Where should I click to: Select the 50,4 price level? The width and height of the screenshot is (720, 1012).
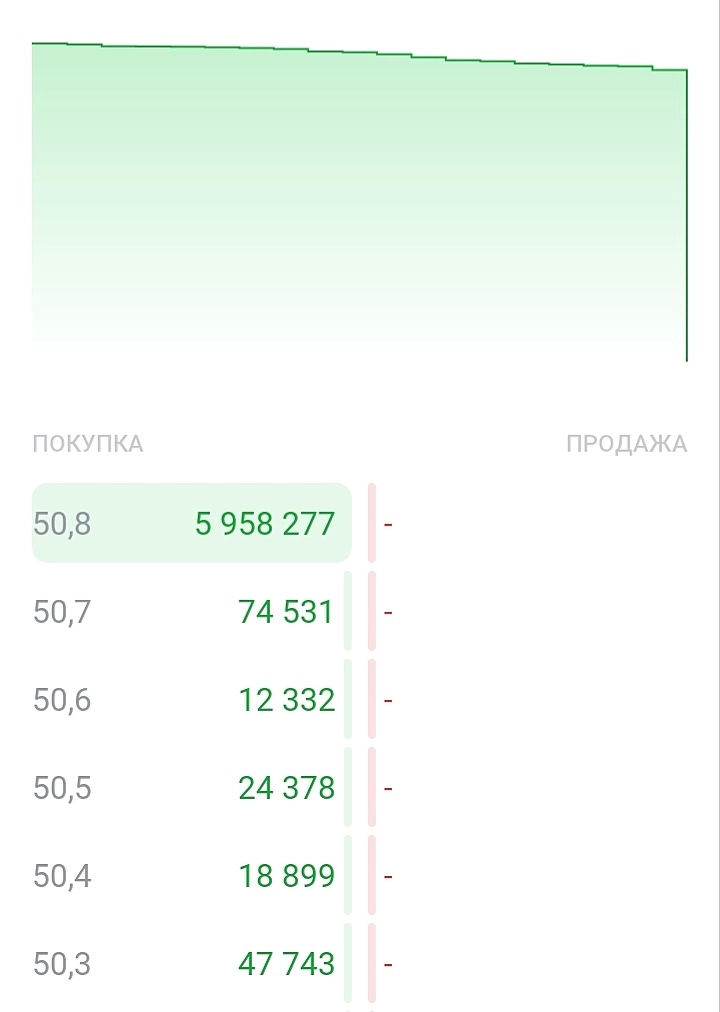[x=60, y=875]
